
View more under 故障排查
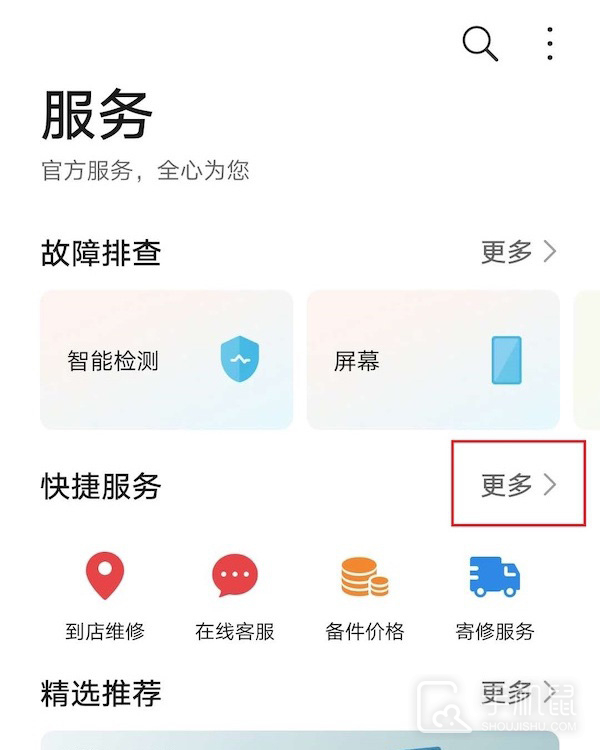(x=518, y=252)
